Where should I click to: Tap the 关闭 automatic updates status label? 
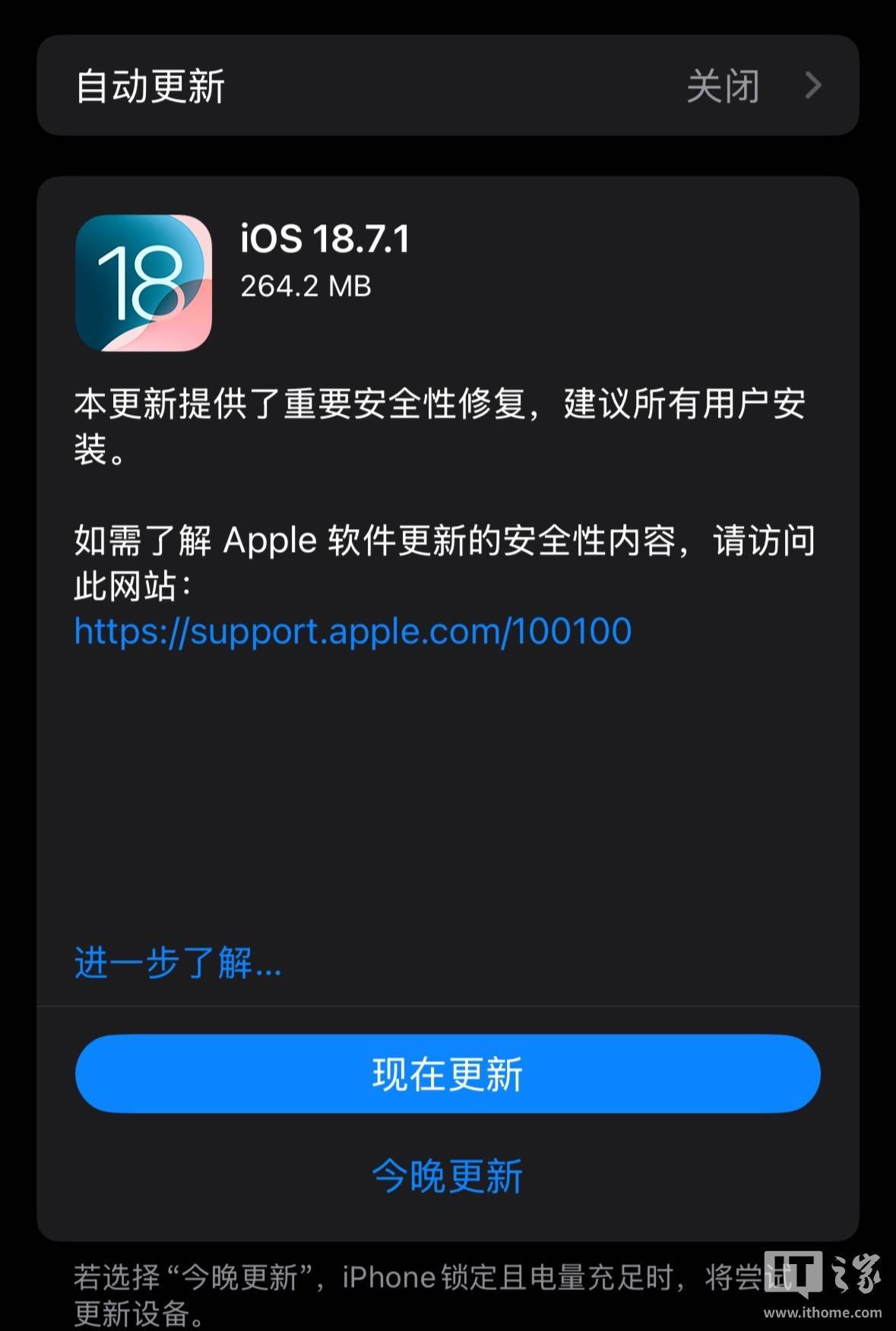click(722, 86)
